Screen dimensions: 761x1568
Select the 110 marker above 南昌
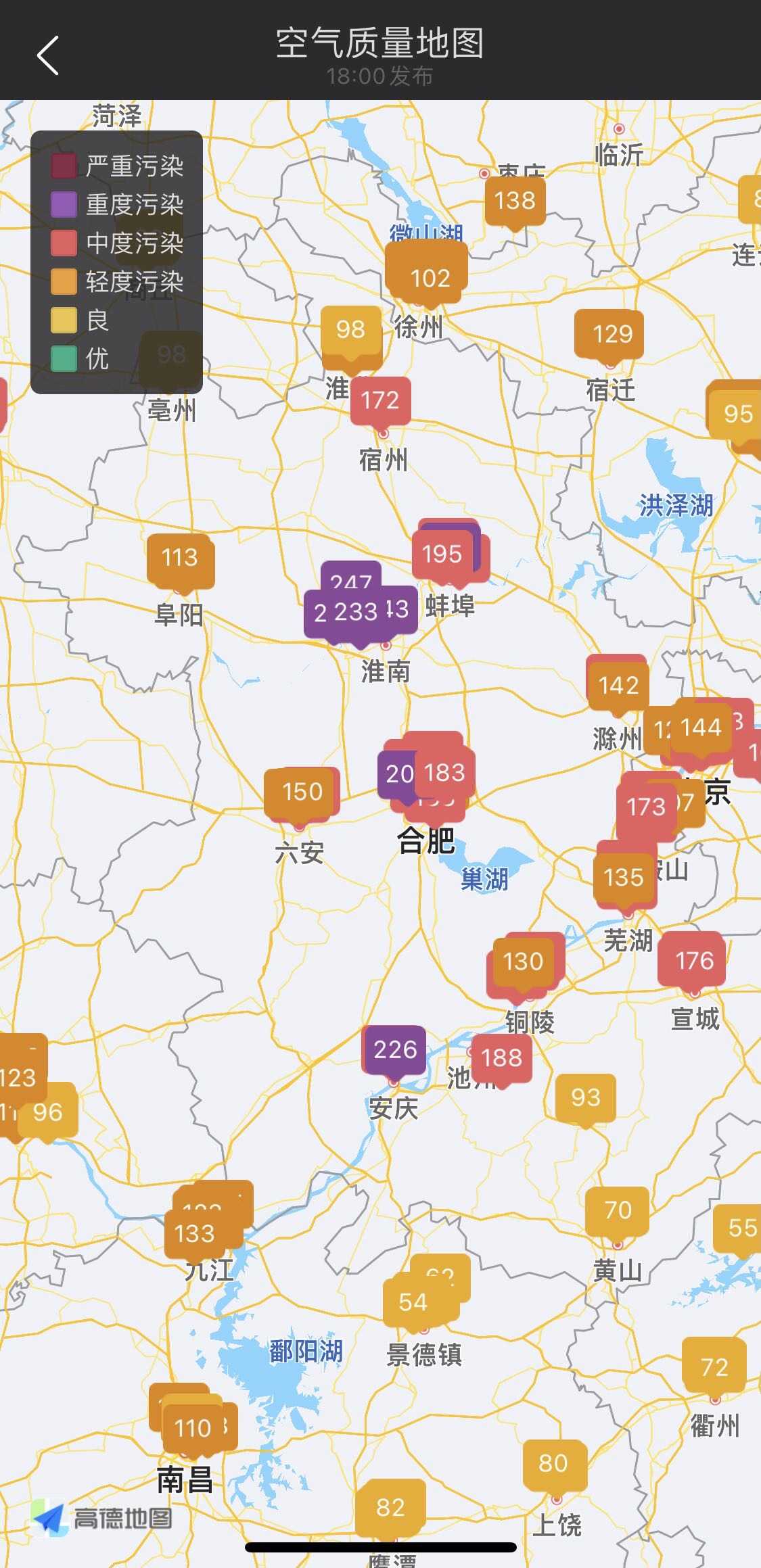193,1427
